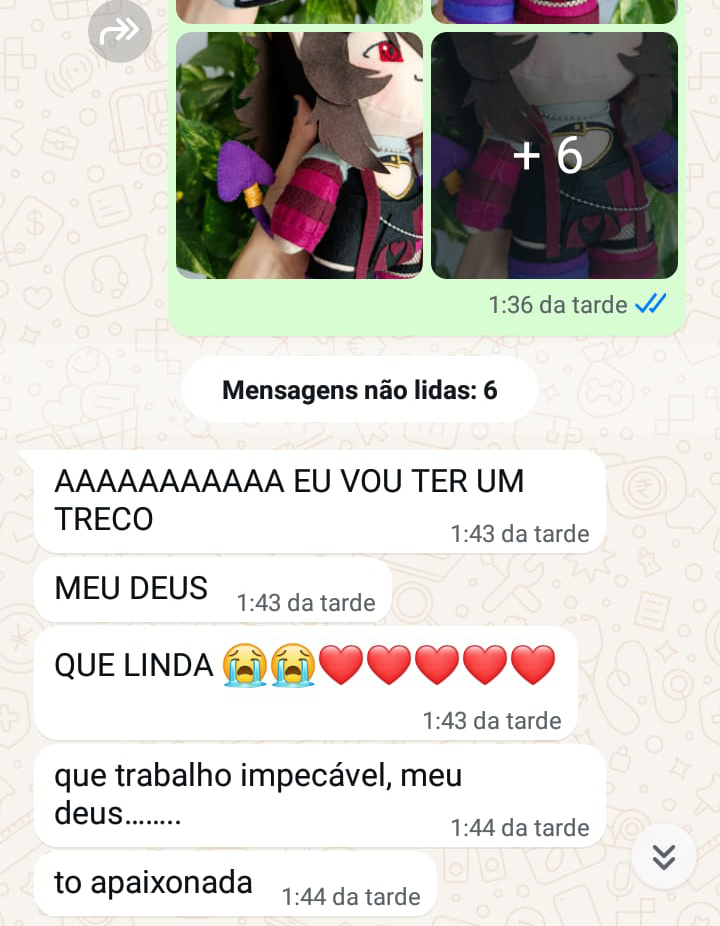The image size is (720, 926).
Task: Jump to latest messages with the double-down arrow
Action: coord(664,856)
